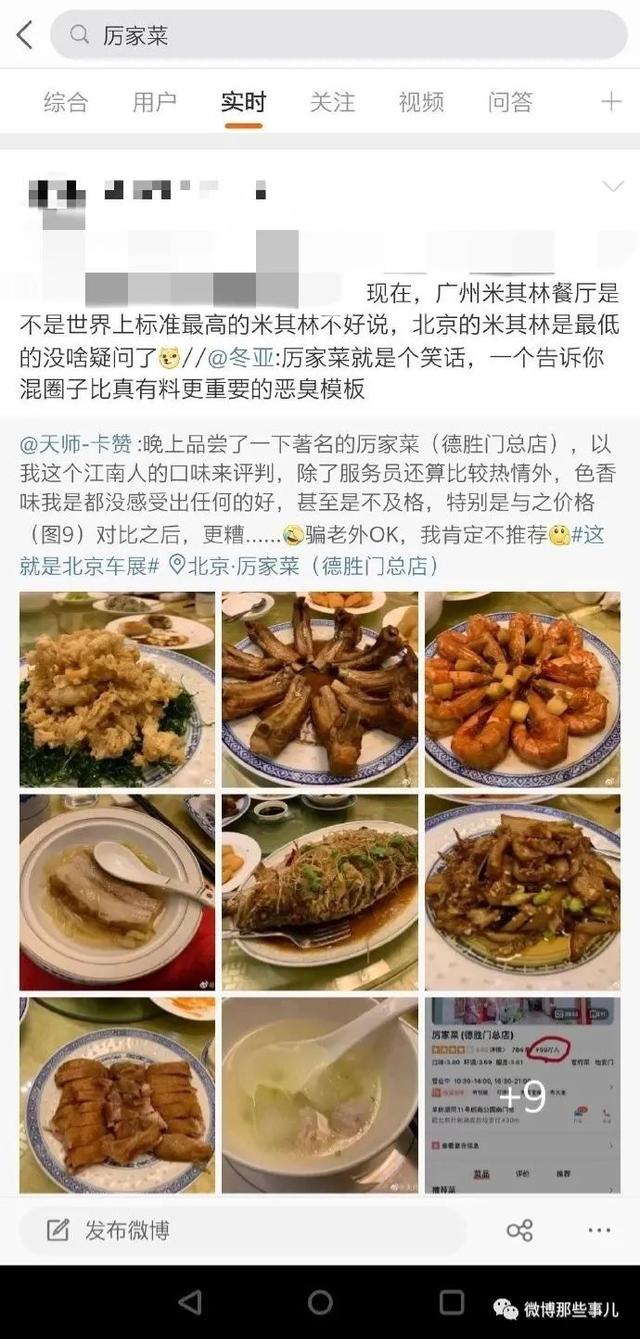Go to the system home screen
640x1339 pixels.
pyautogui.click(x=320, y=1302)
